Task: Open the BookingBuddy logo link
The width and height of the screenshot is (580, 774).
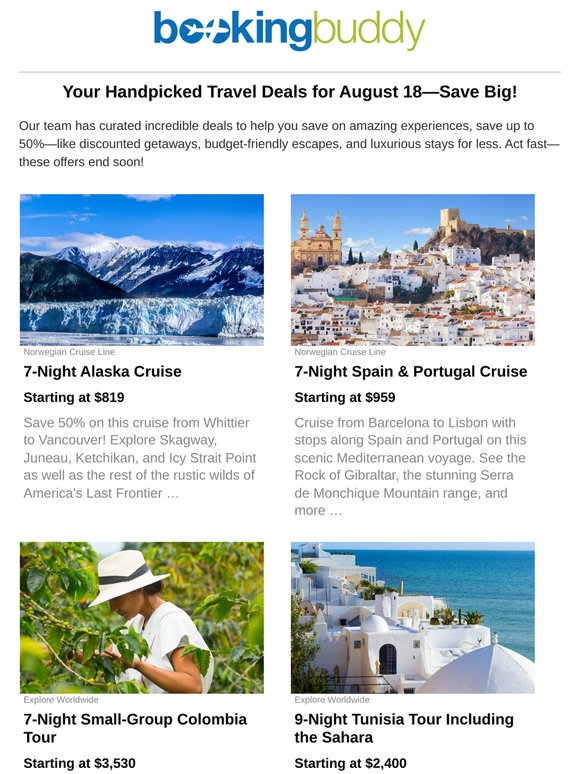Action: pos(289,31)
